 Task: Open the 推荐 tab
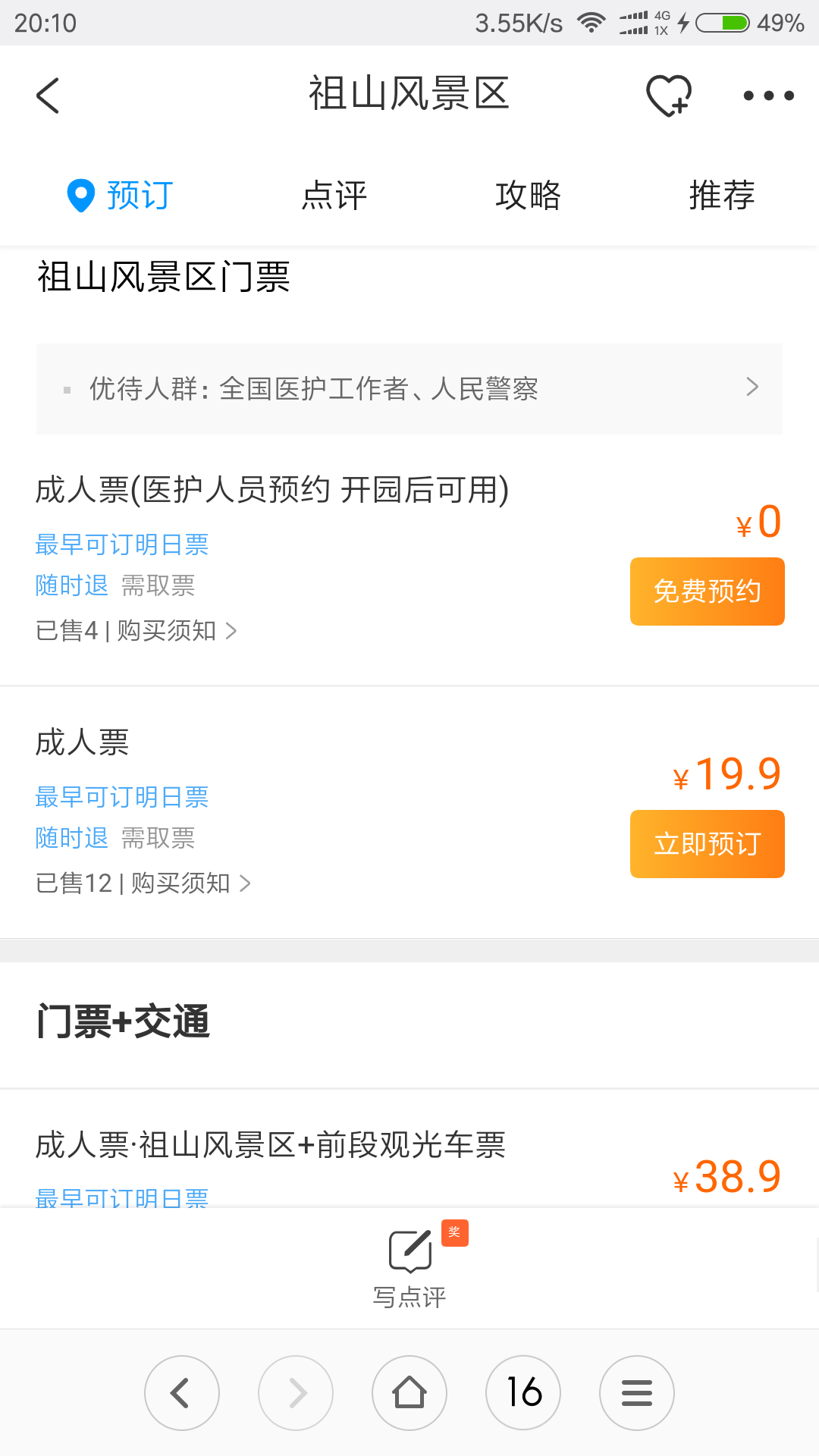(722, 196)
